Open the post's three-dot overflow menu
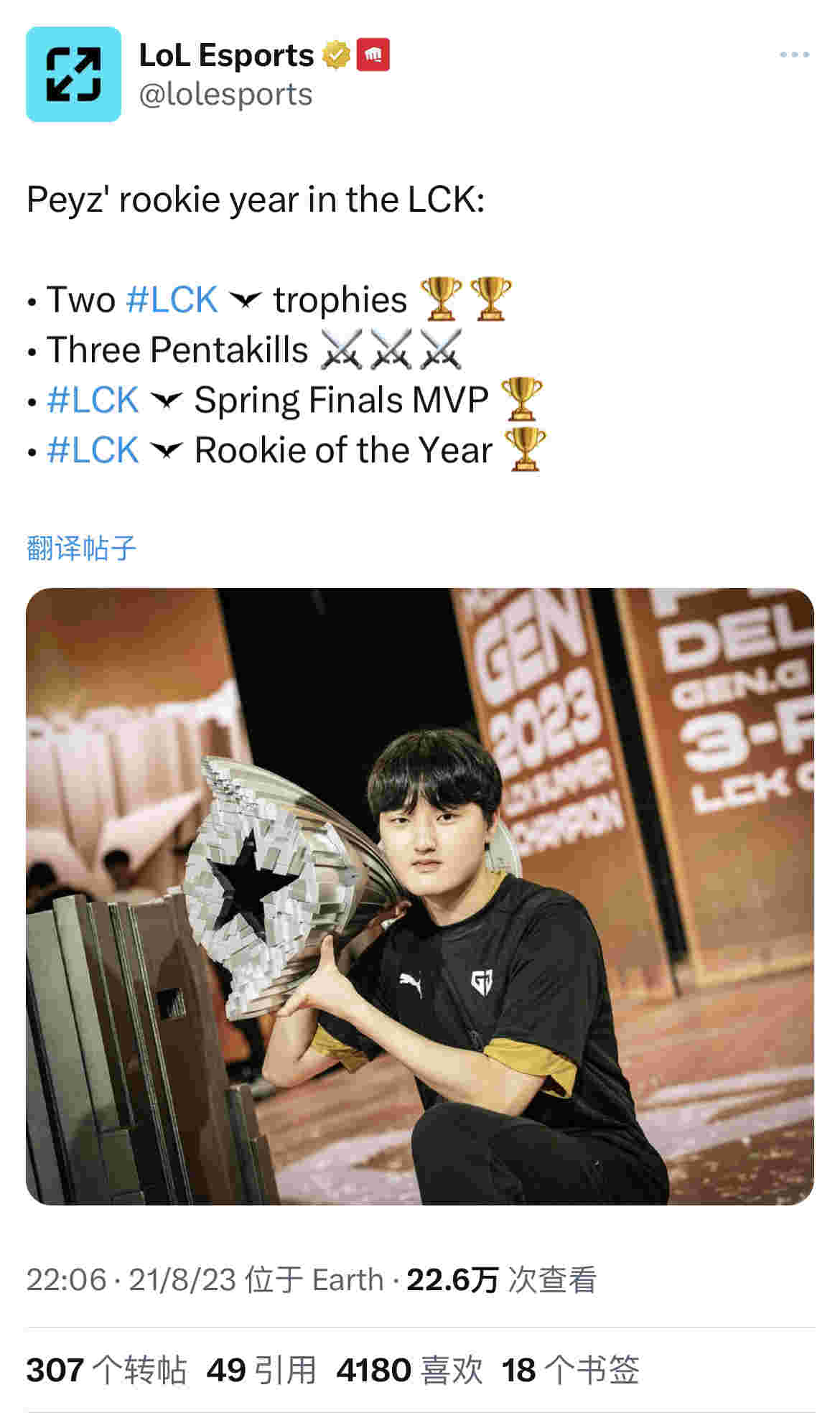The image size is (840, 1423). pos(794,55)
